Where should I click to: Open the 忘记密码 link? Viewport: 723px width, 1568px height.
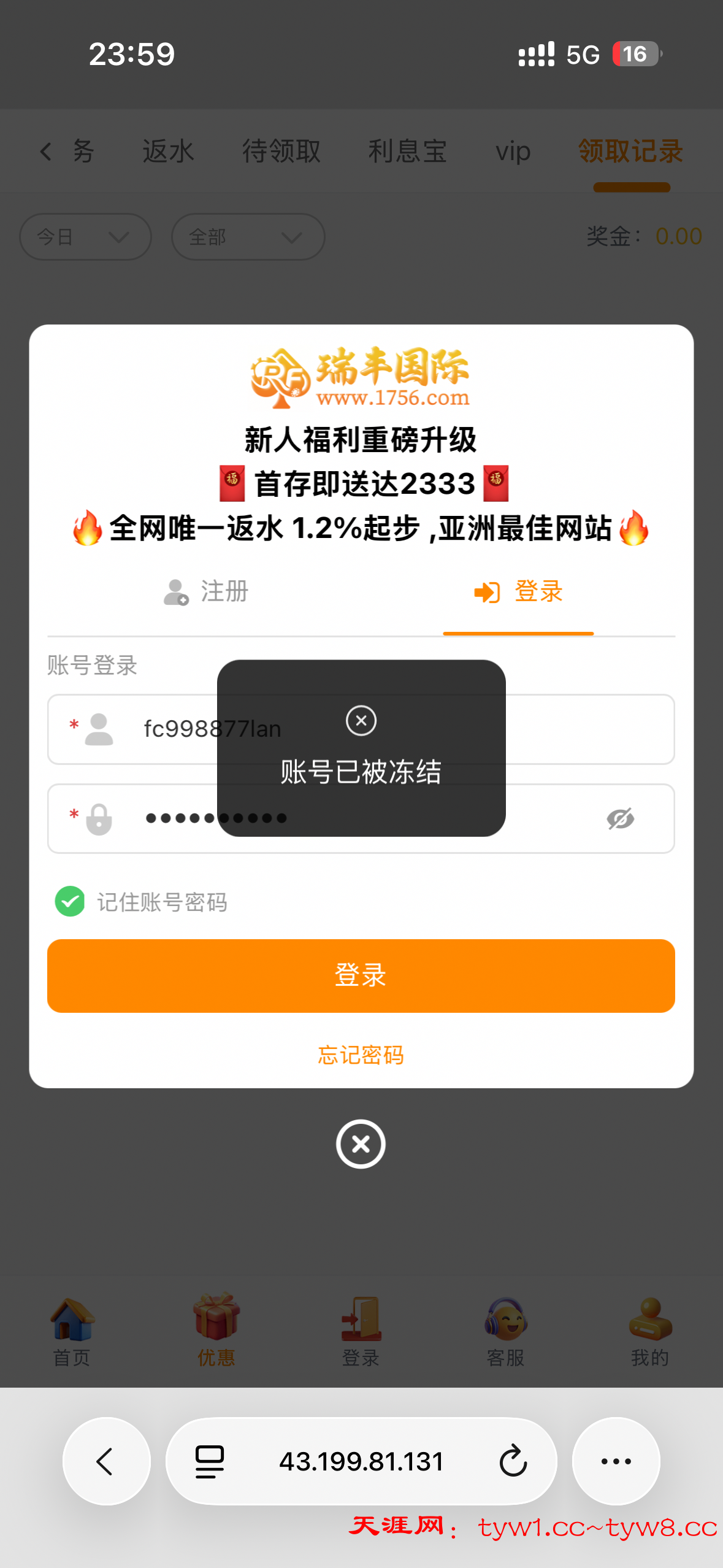tap(361, 1055)
